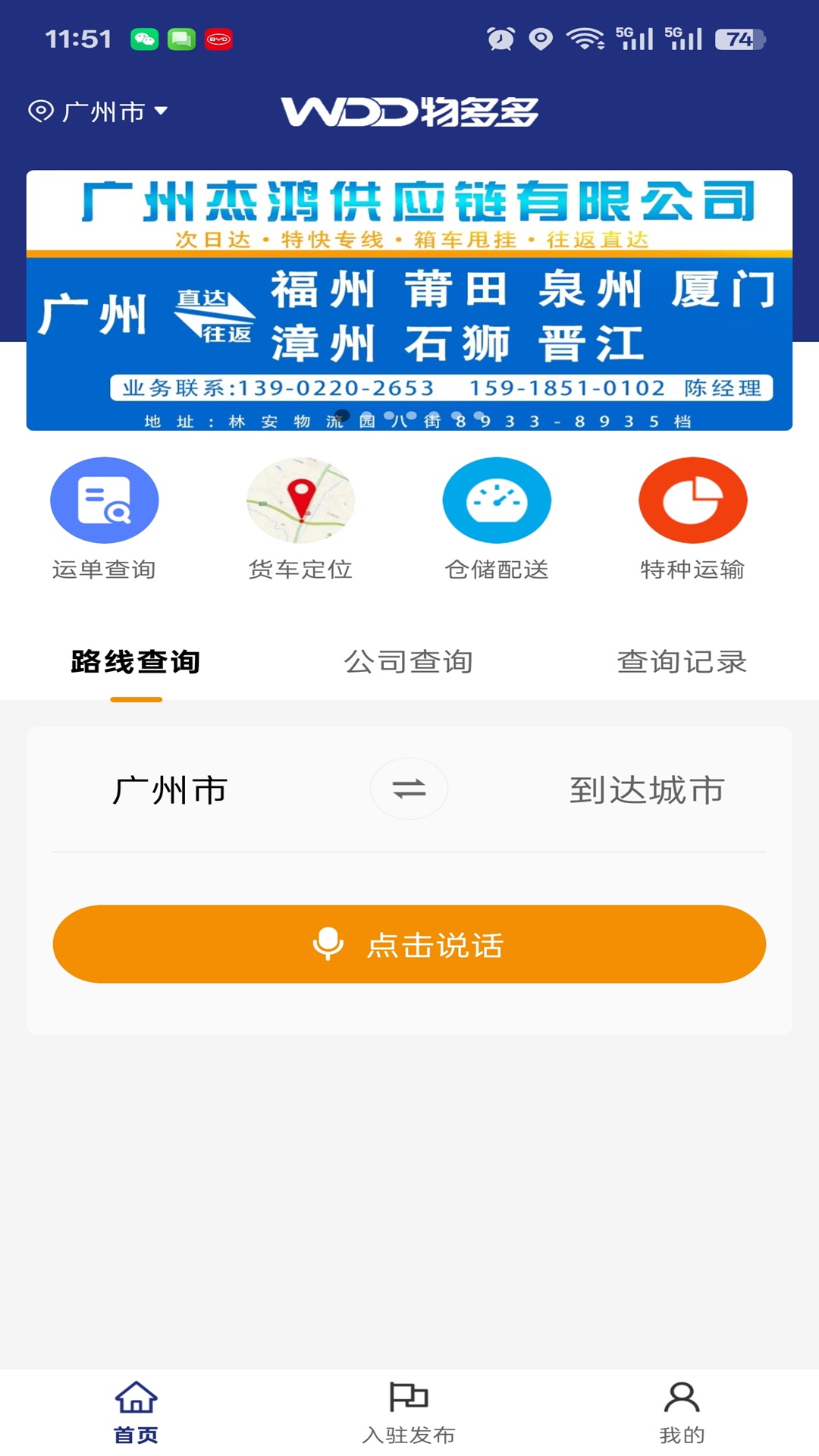Tap the location pin icon beside 广州市
Image resolution: width=819 pixels, height=1456 pixels.
42,111
